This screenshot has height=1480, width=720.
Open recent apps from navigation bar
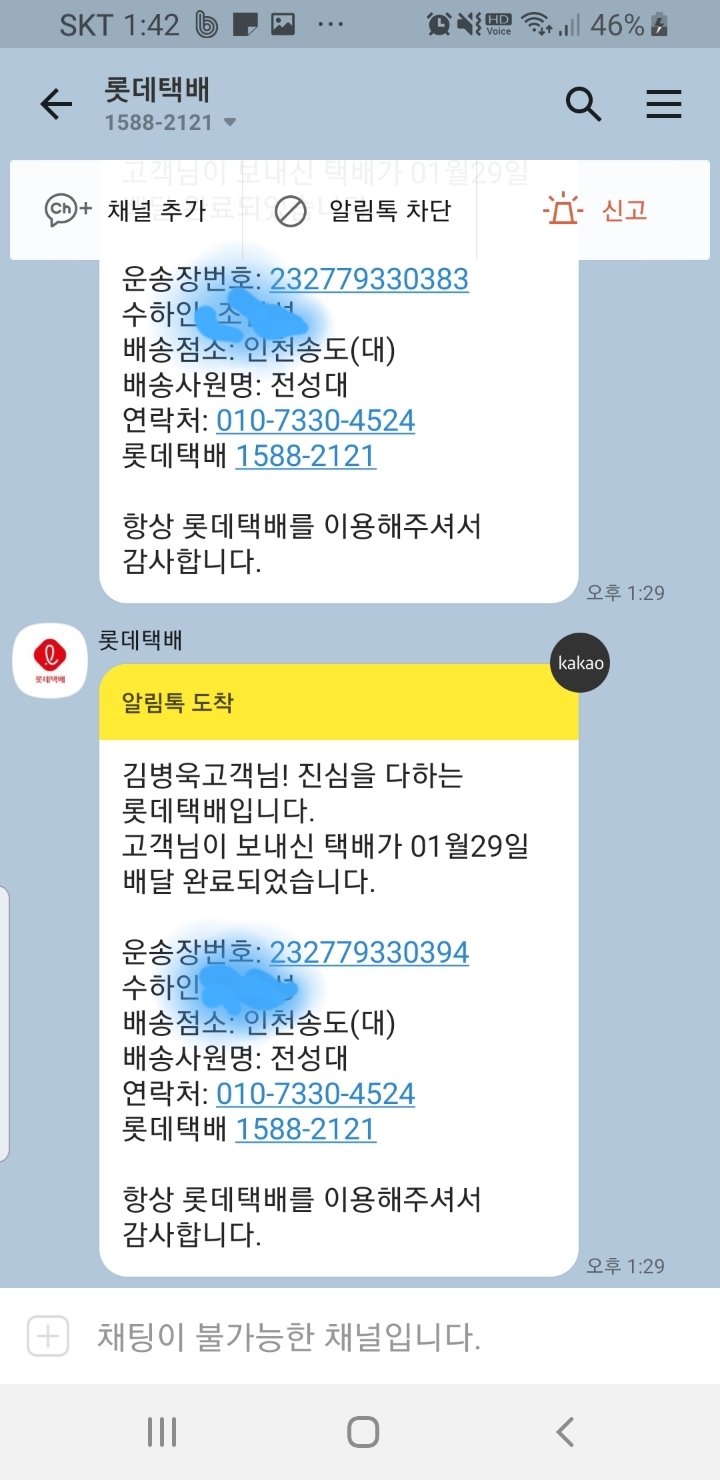pyautogui.click(x=161, y=1432)
